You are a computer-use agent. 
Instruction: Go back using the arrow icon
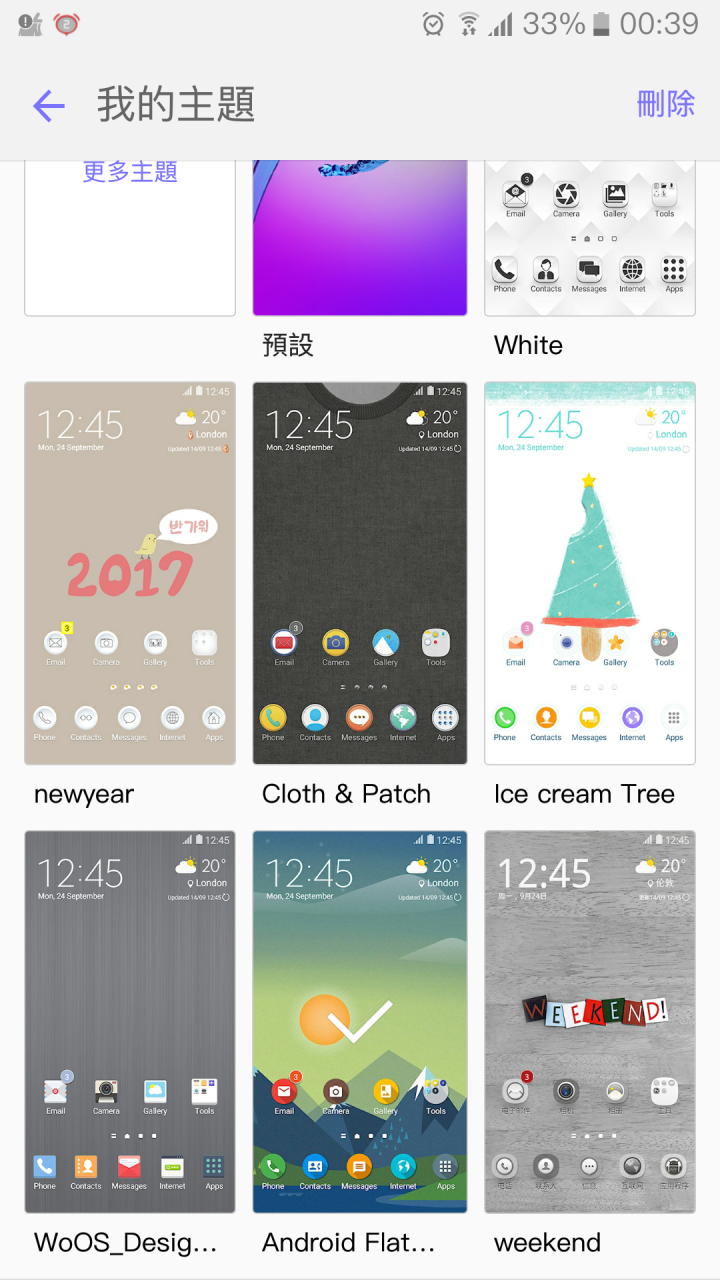[x=49, y=105]
